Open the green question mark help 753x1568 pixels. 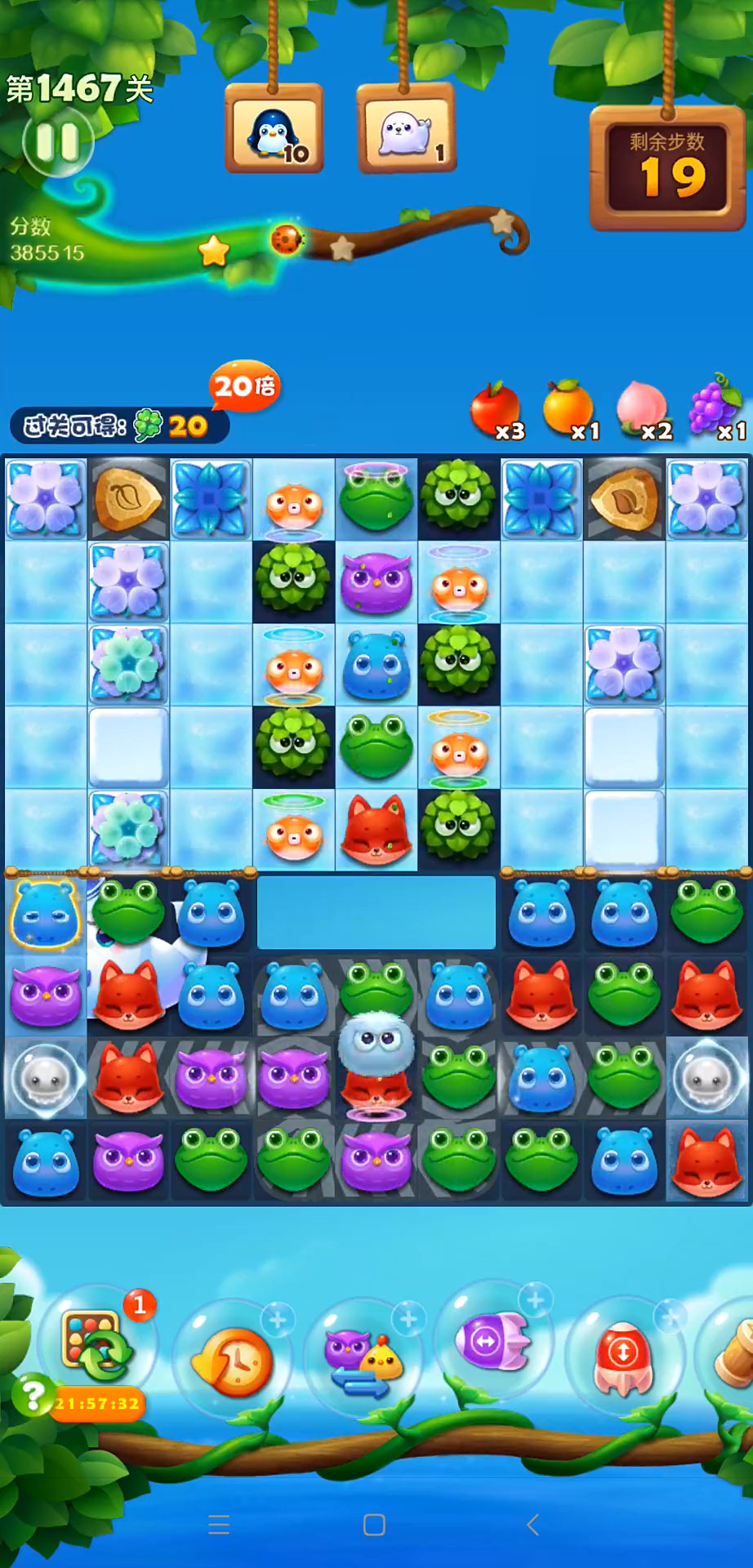pyautogui.click(x=33, y=1396)
